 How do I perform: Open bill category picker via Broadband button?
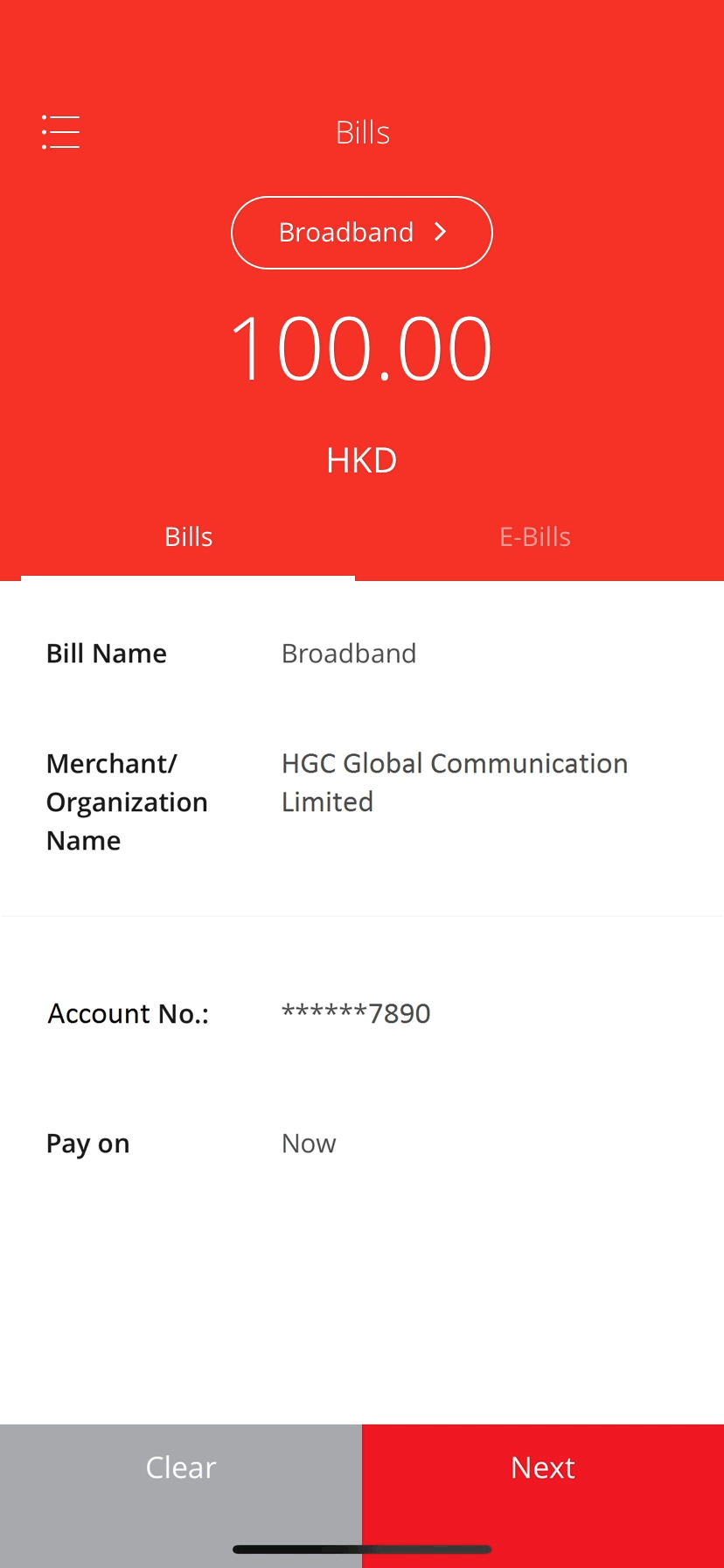pos(361,232)
